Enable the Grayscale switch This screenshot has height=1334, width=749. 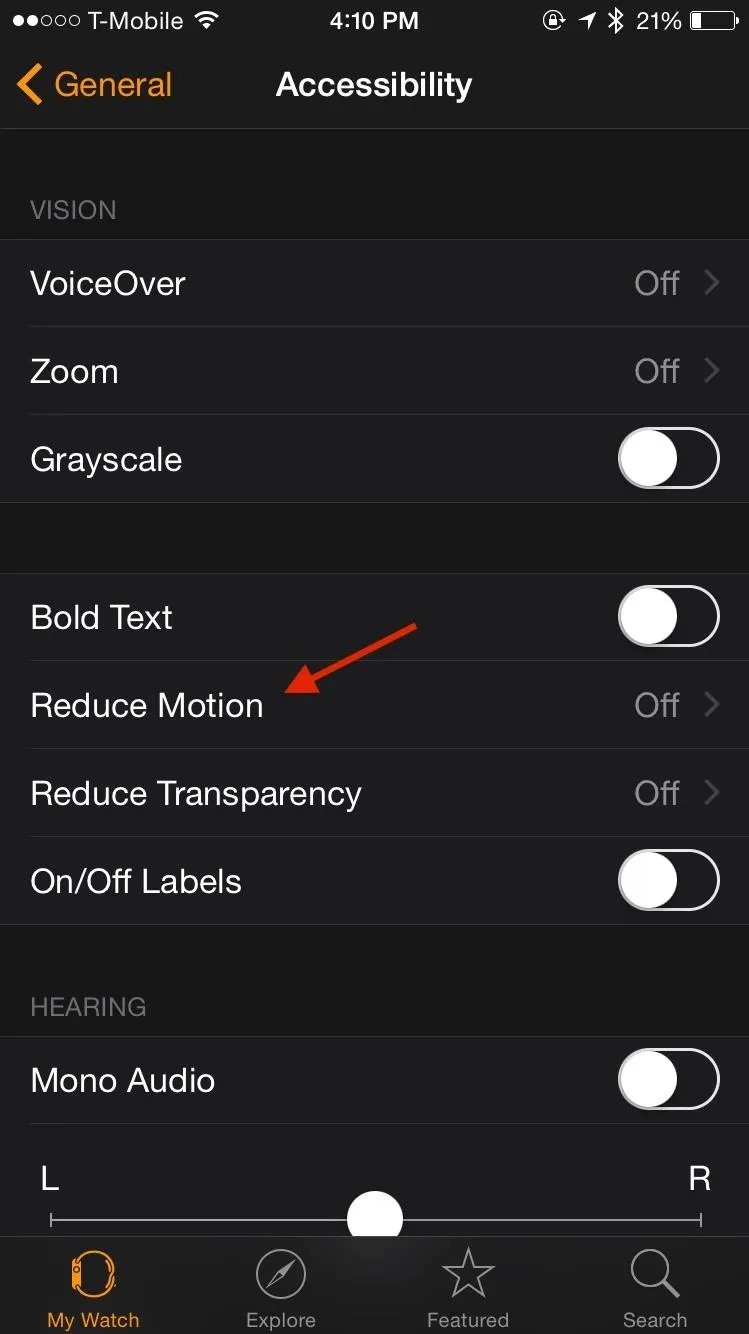coord(669,459)
